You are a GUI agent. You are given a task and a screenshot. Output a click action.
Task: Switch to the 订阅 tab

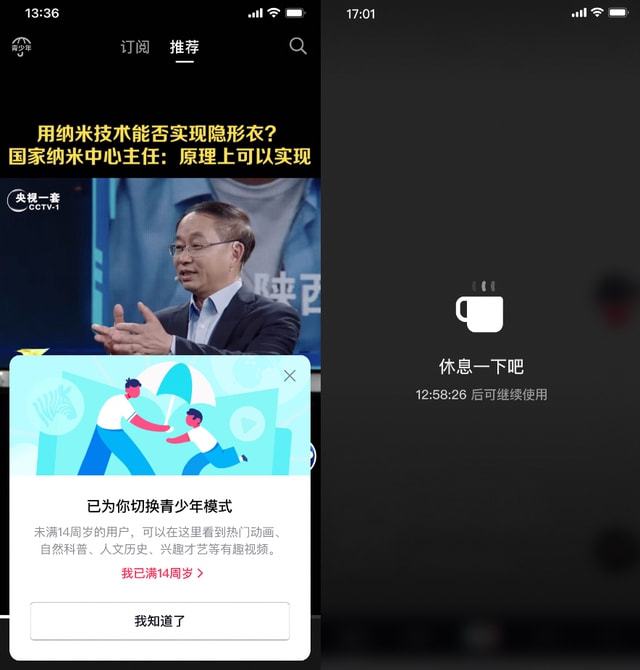tap(135, 47)
